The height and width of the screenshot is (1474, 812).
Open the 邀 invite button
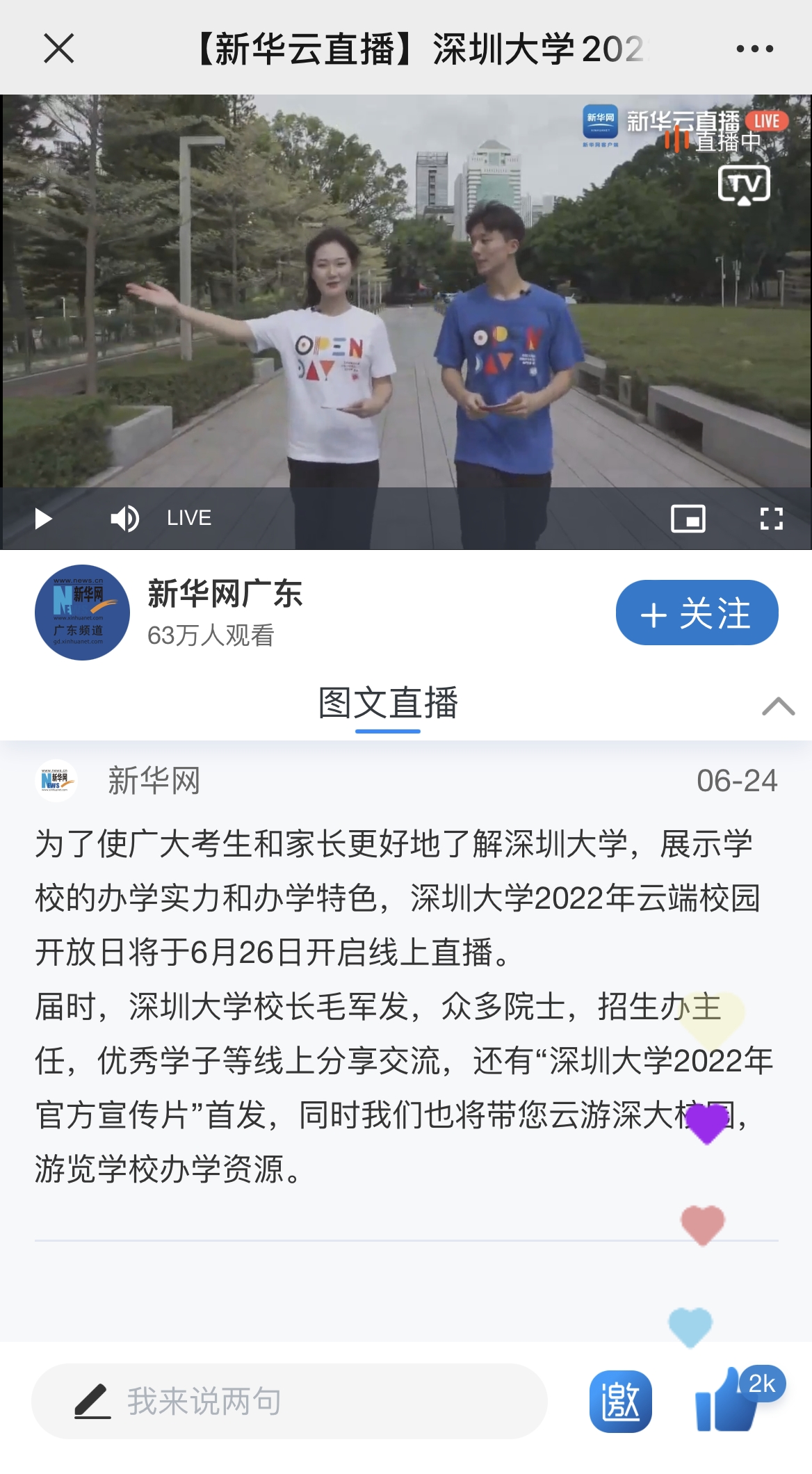pos(620,1401)
